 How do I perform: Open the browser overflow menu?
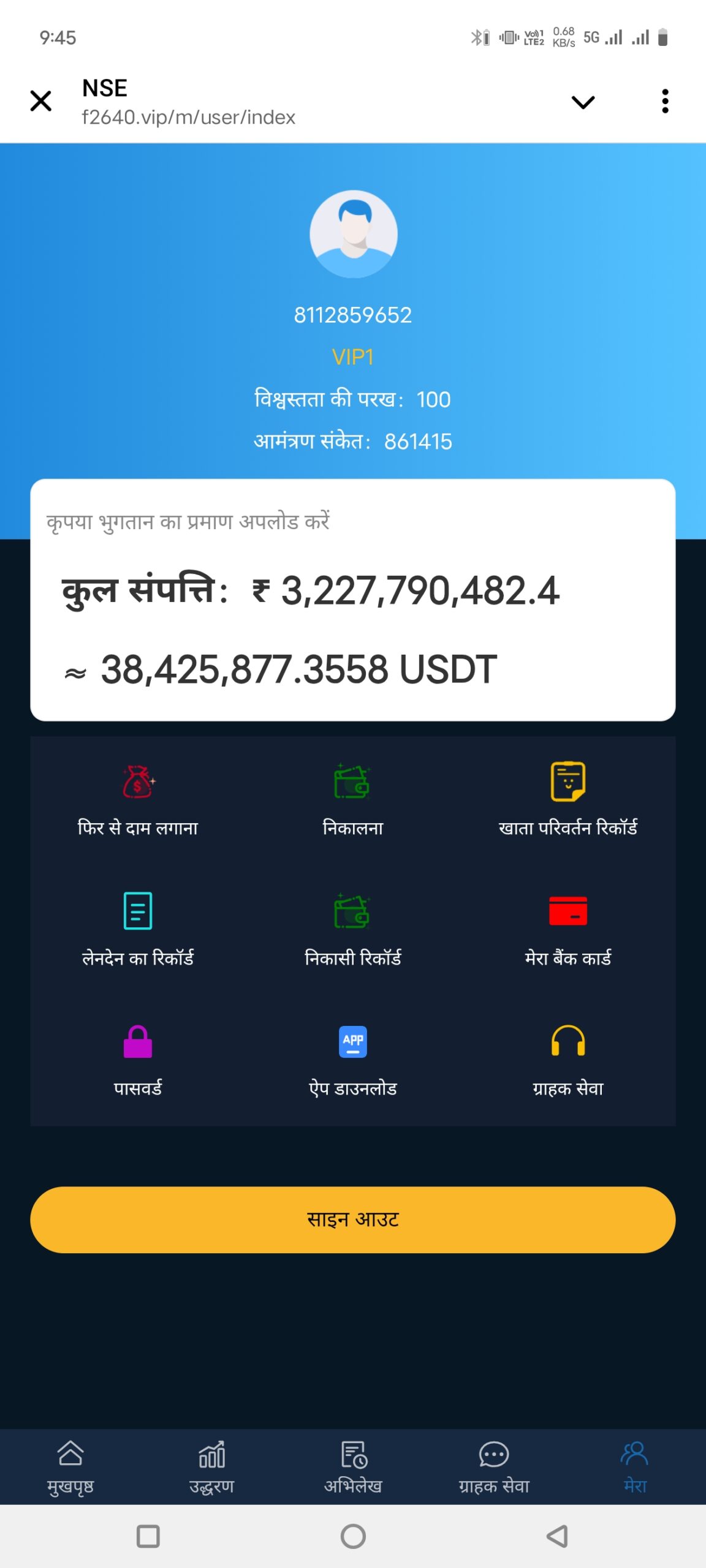665,102
